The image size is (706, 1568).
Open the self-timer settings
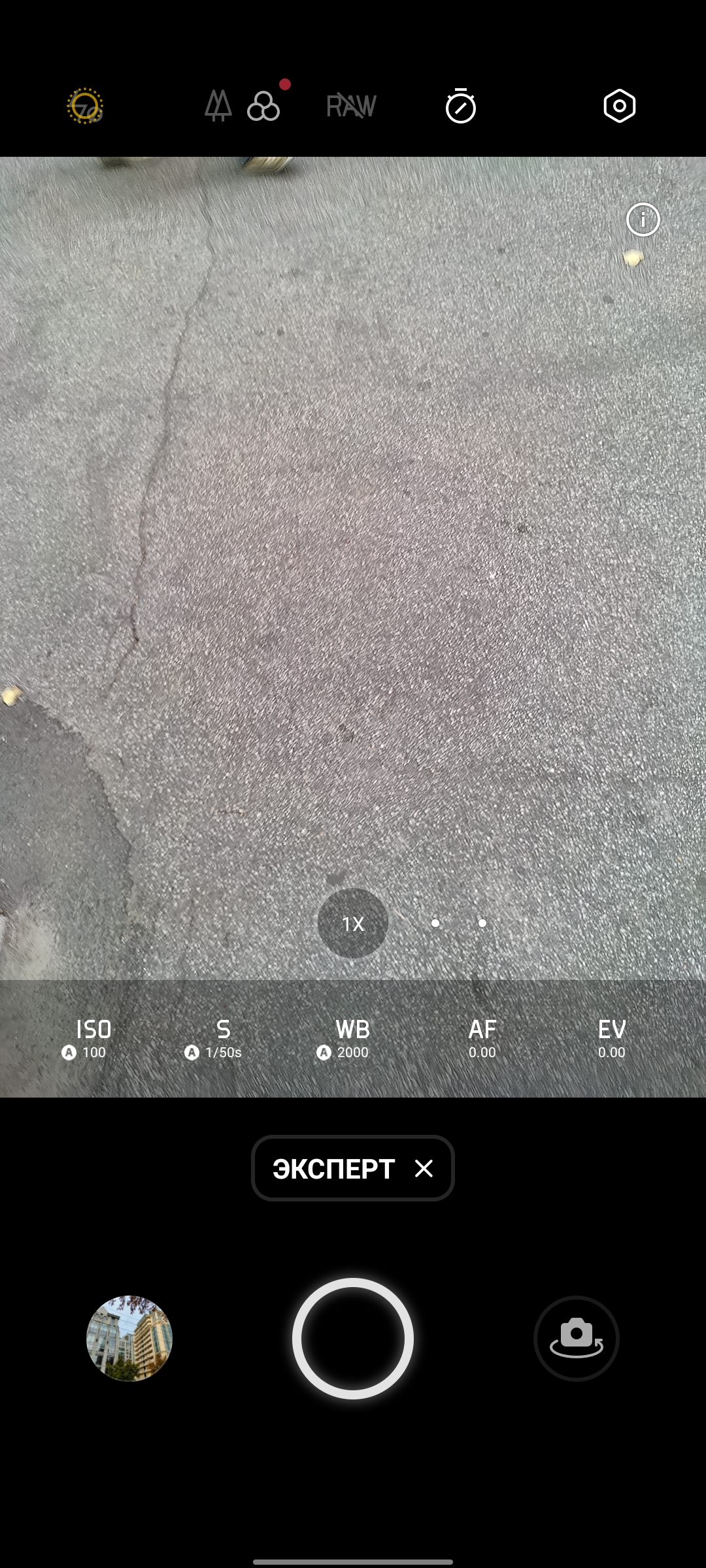point(461,106)
